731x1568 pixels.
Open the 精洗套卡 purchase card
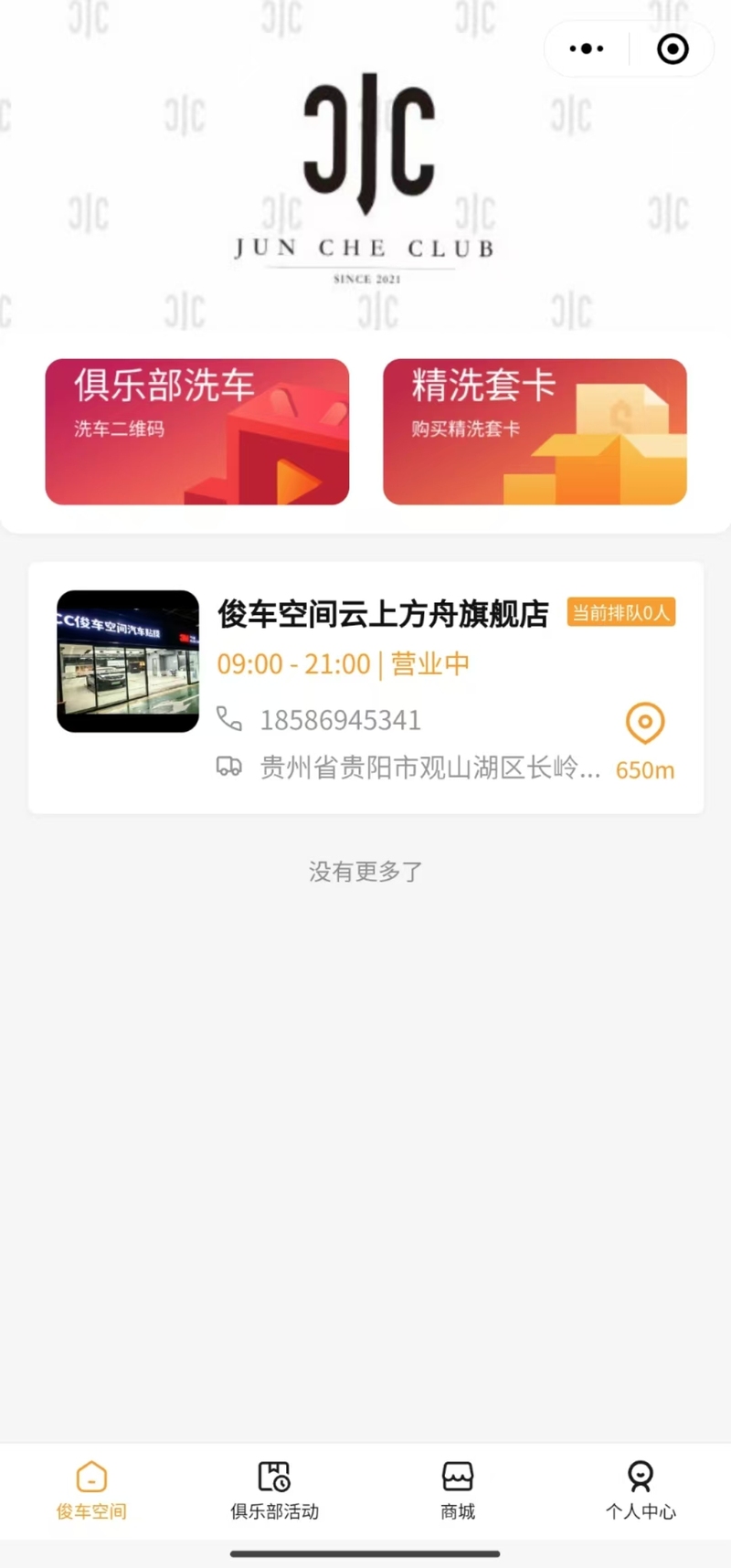(x=535, y=431)
